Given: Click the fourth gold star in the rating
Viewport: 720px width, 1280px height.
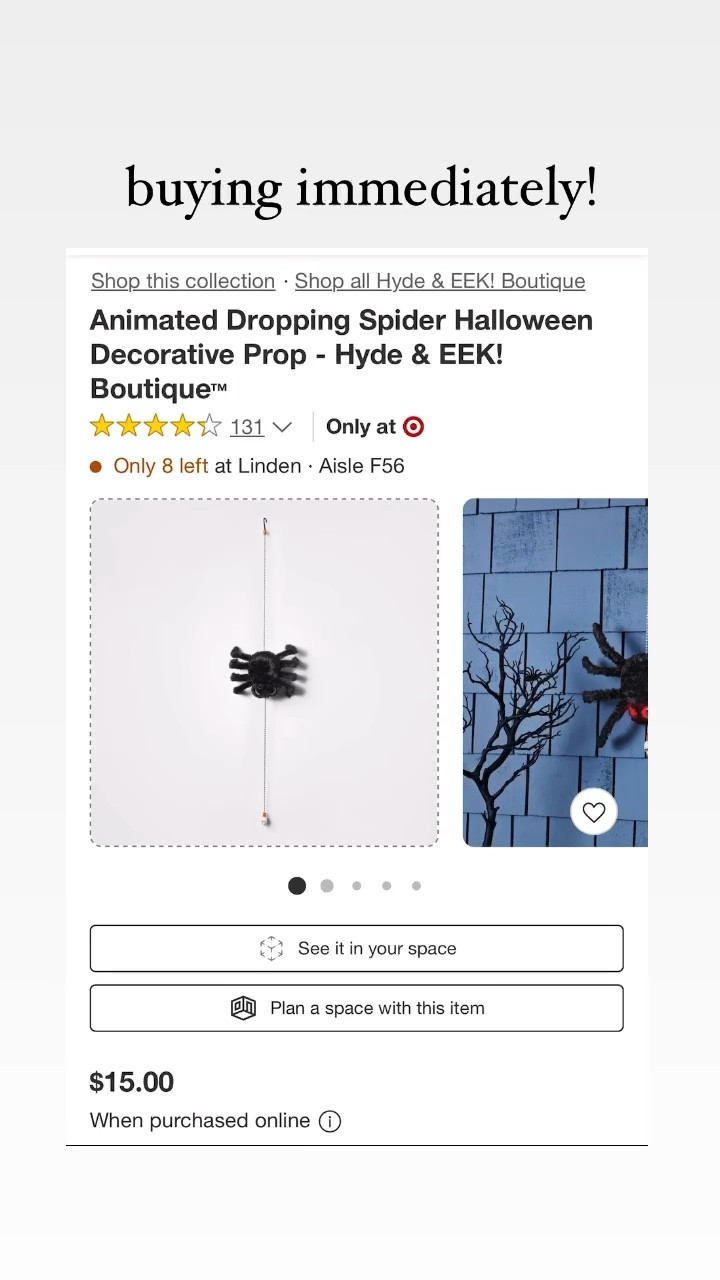Looking at the screenshot, I should click(x=183, y=426).
